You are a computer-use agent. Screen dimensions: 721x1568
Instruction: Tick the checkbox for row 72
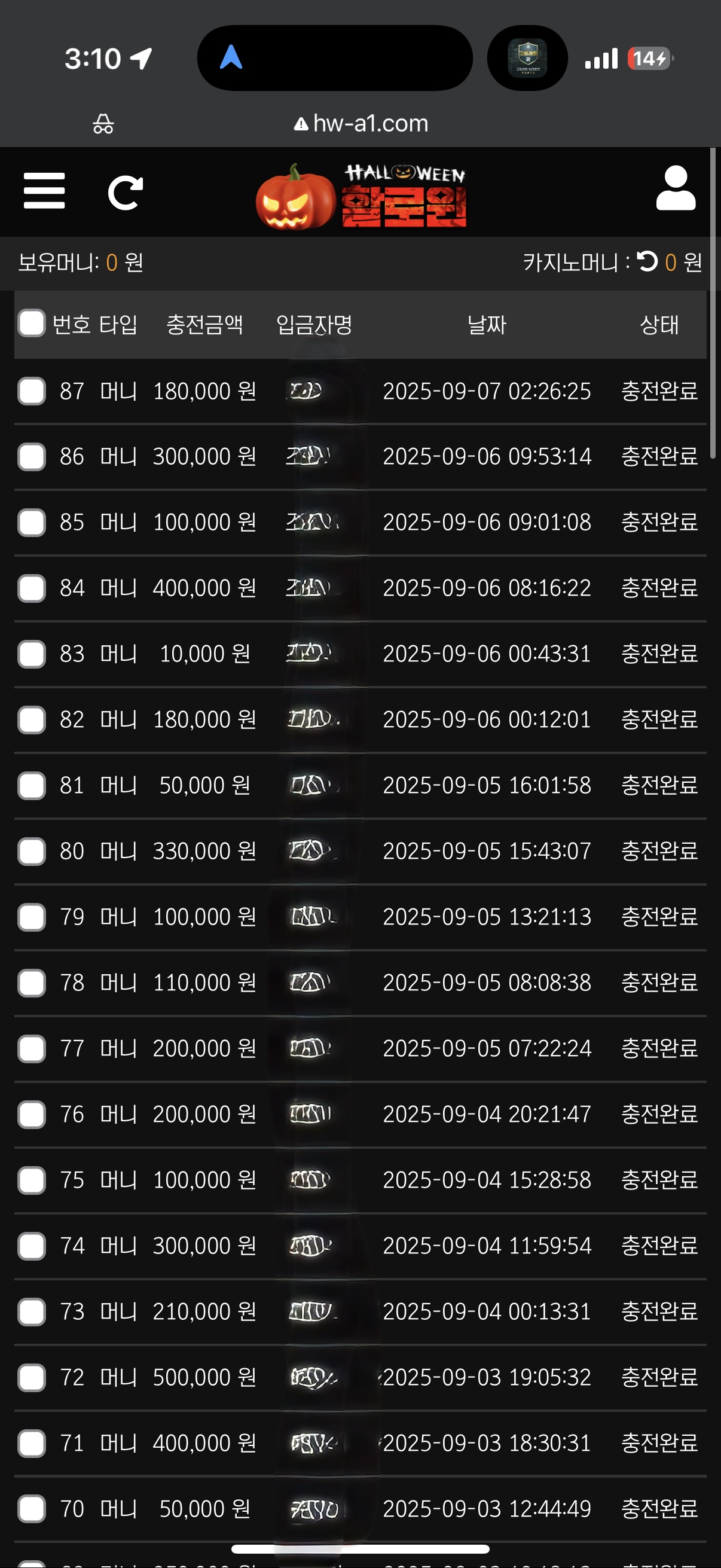point(32,1377)
